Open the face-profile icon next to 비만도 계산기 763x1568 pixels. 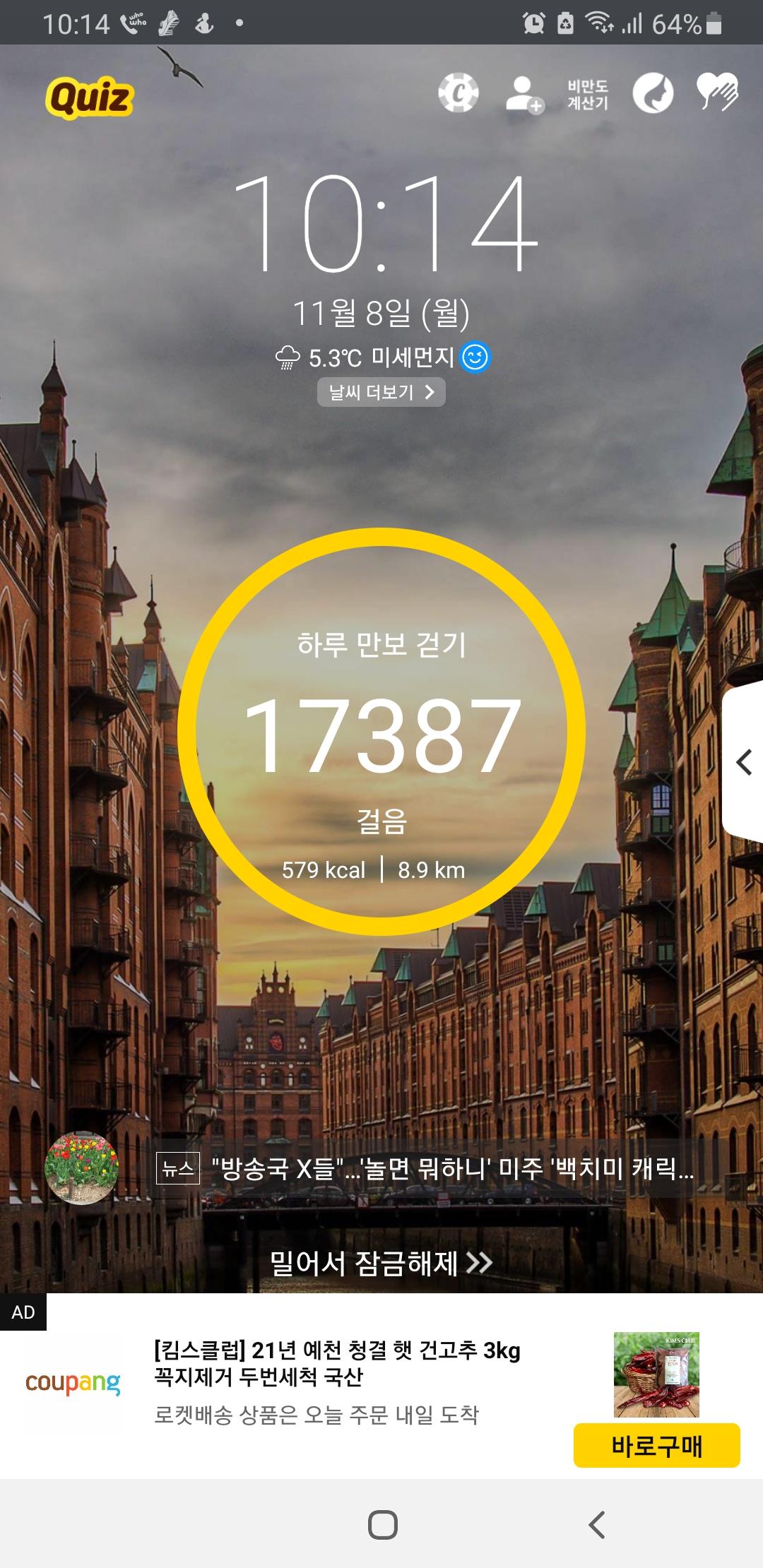coord(652,93)
